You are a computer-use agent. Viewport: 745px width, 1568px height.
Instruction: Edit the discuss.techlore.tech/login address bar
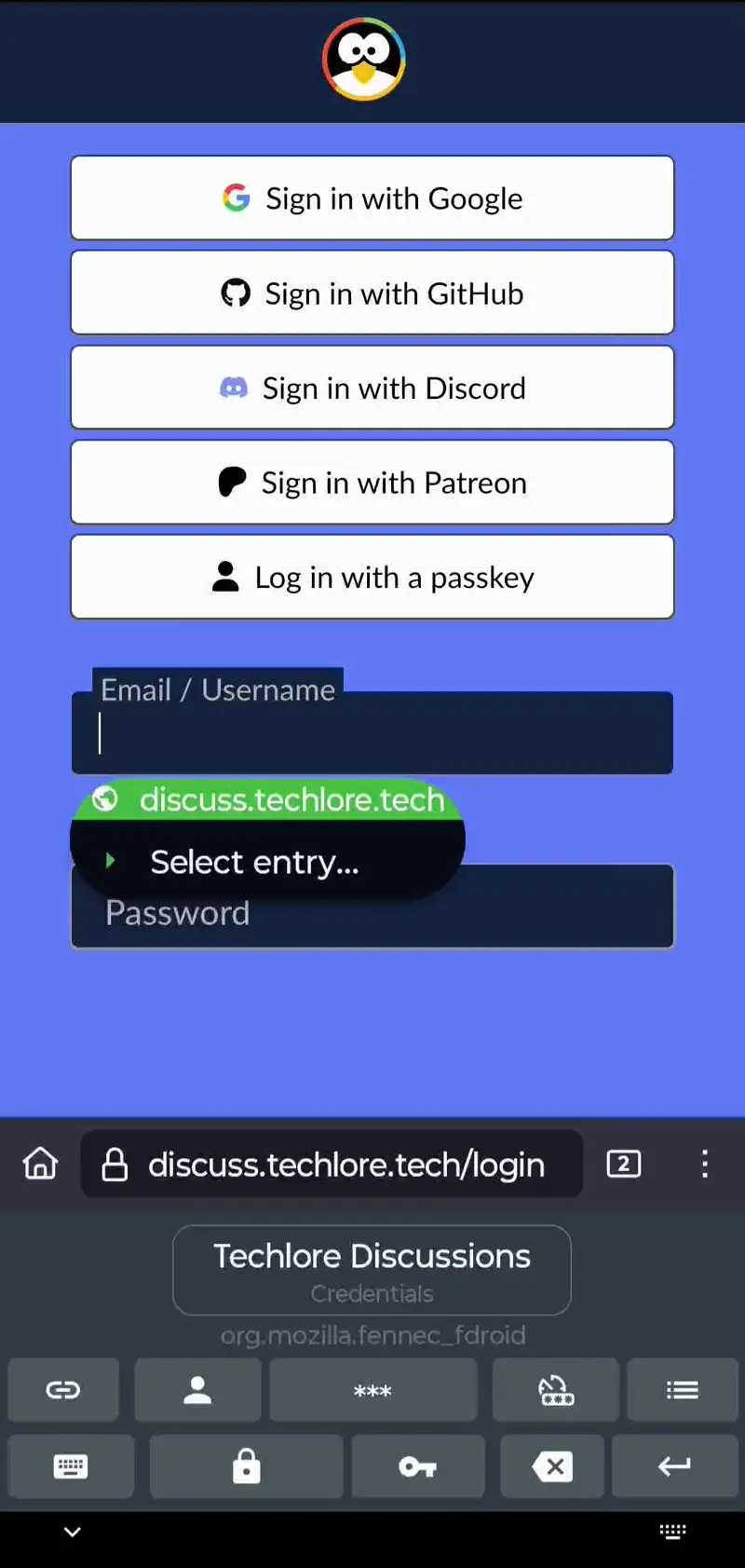[345, 1165]
